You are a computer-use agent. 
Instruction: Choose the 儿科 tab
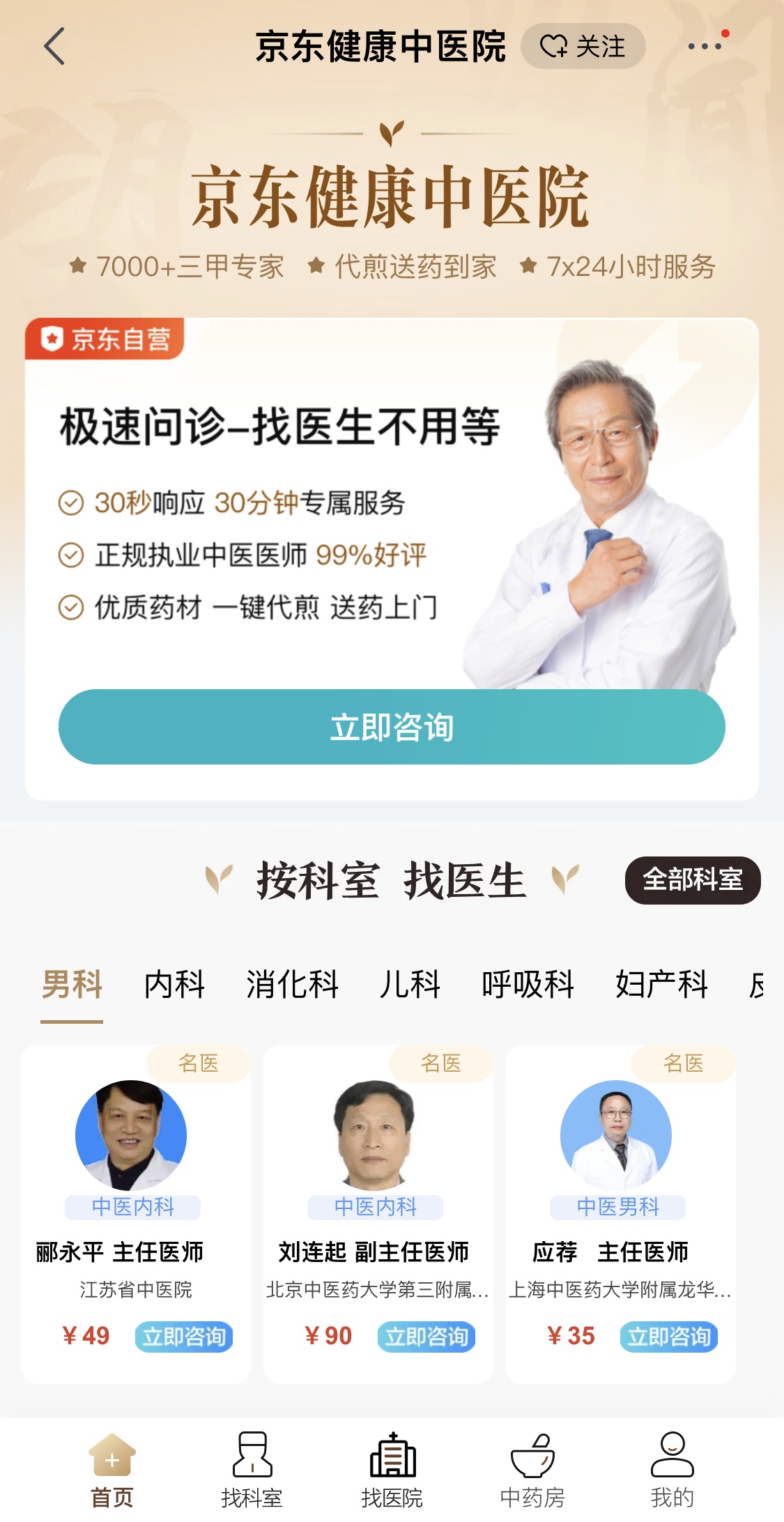(410, 985)
